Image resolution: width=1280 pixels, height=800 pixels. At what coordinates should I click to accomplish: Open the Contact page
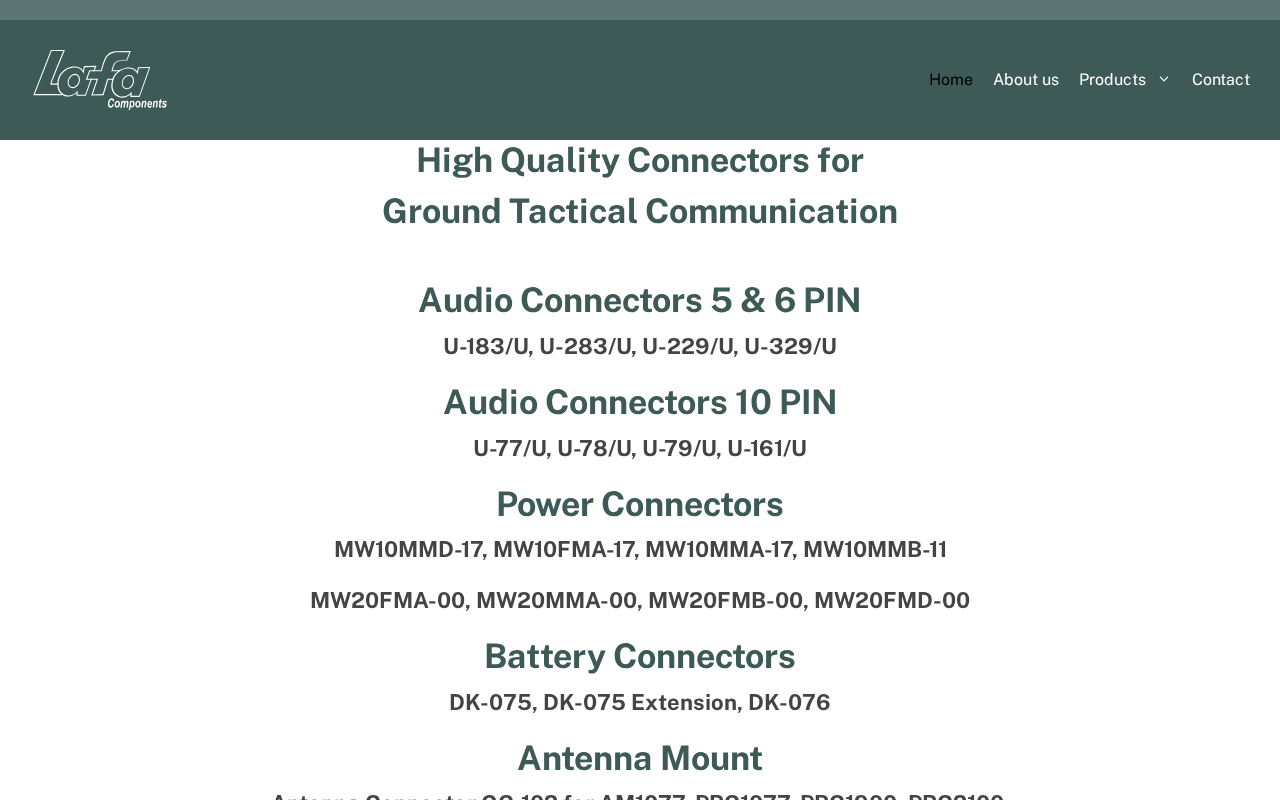[1220, 80]
